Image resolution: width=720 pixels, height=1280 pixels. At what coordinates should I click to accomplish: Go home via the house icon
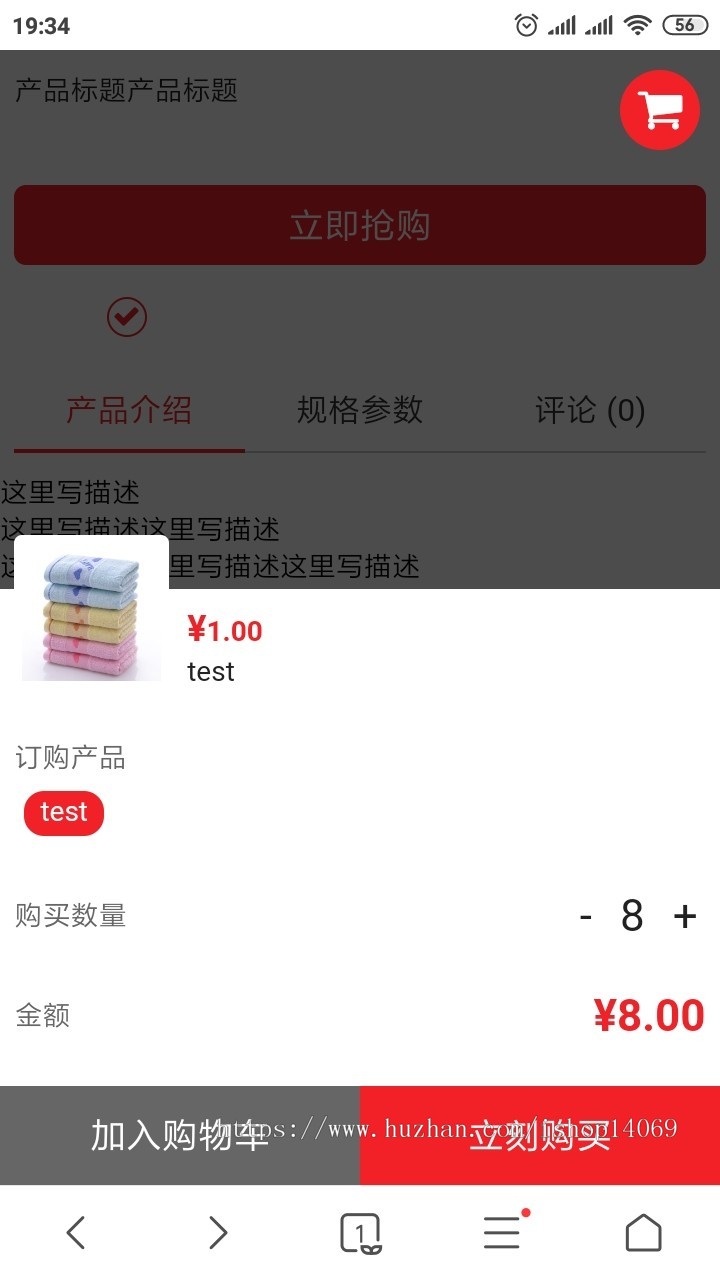[645, 1232]
